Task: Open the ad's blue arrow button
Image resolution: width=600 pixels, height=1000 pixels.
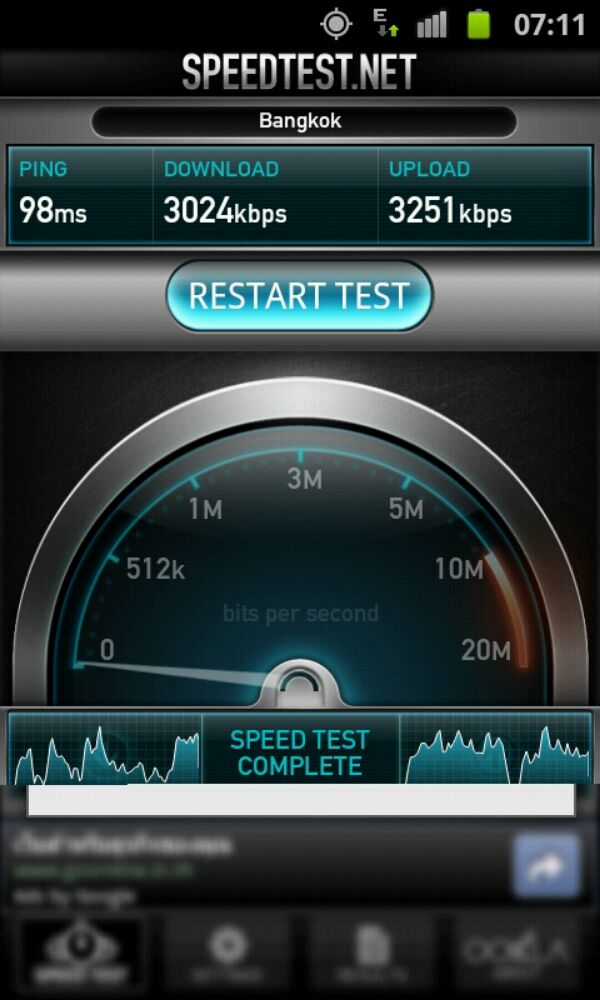Action: (x=548, y=866)
